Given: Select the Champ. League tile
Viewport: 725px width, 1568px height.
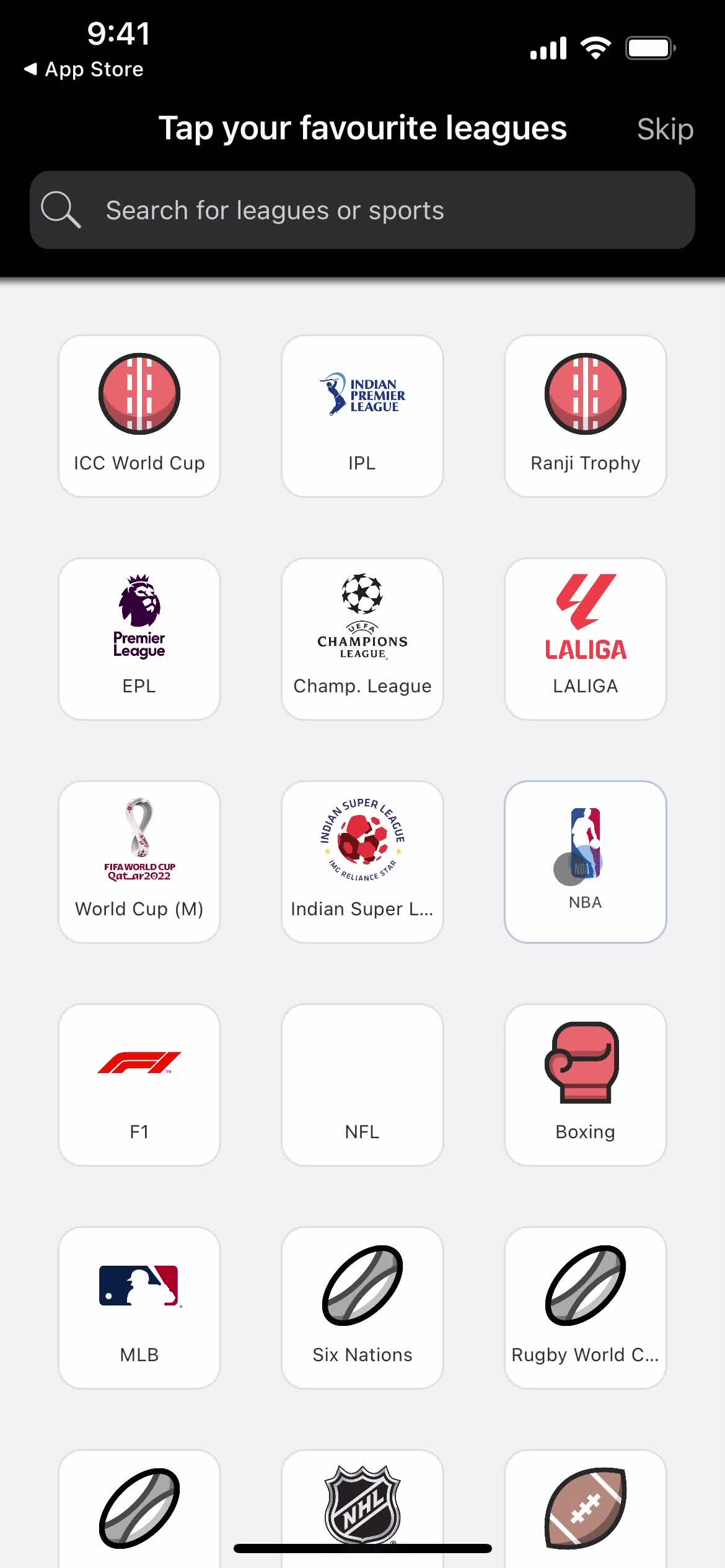Looking at the screenshot, I should [x=362, y=639].
